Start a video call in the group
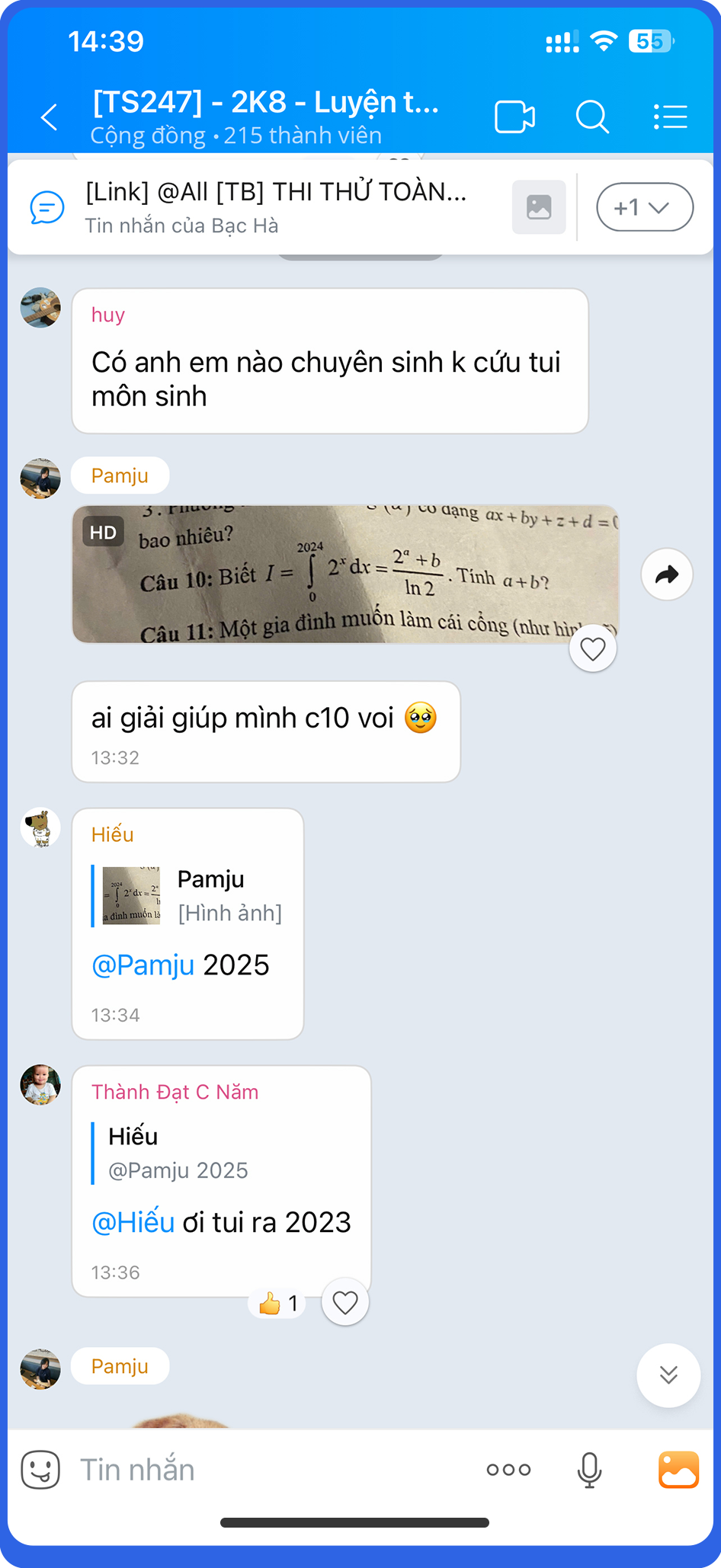 pos(514,117)
